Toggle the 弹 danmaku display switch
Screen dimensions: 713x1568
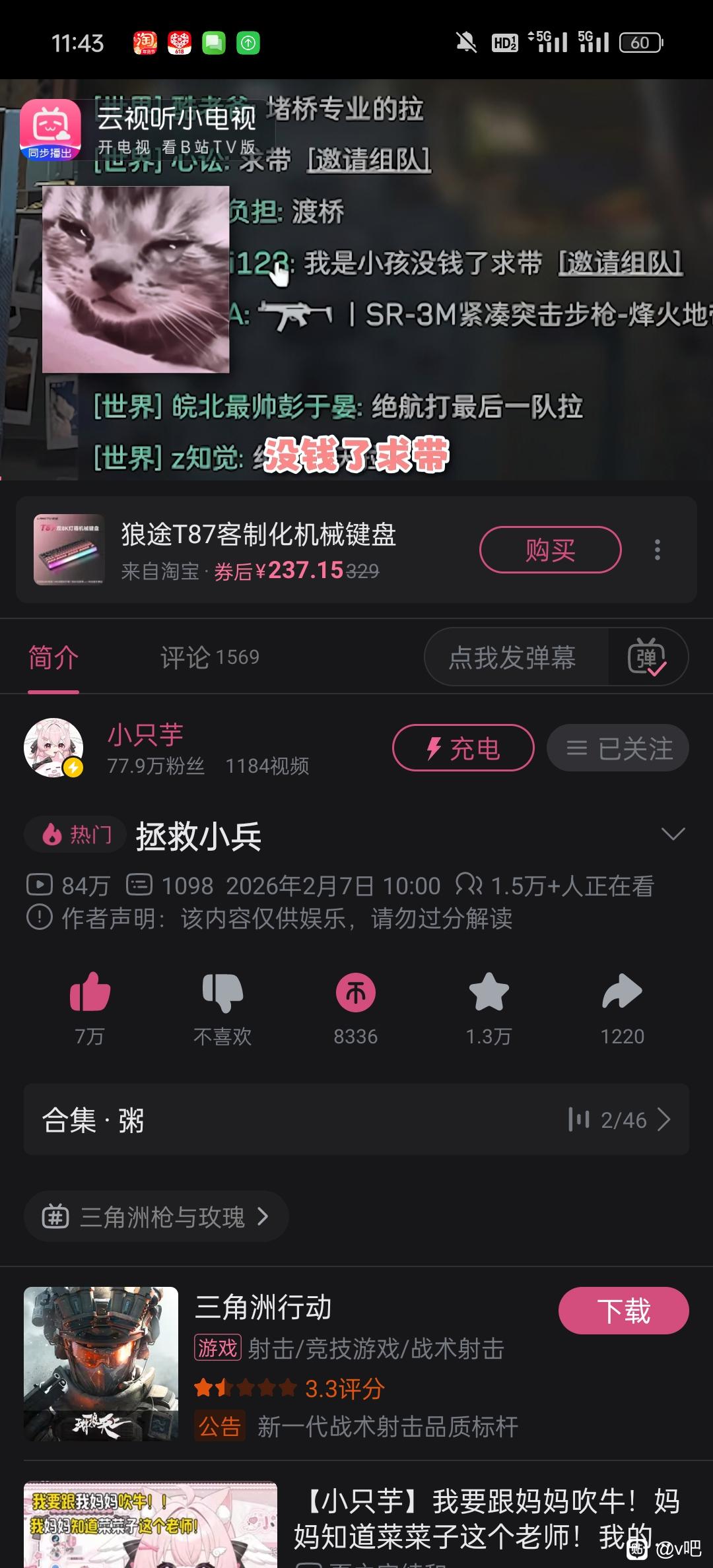(646, 657)
